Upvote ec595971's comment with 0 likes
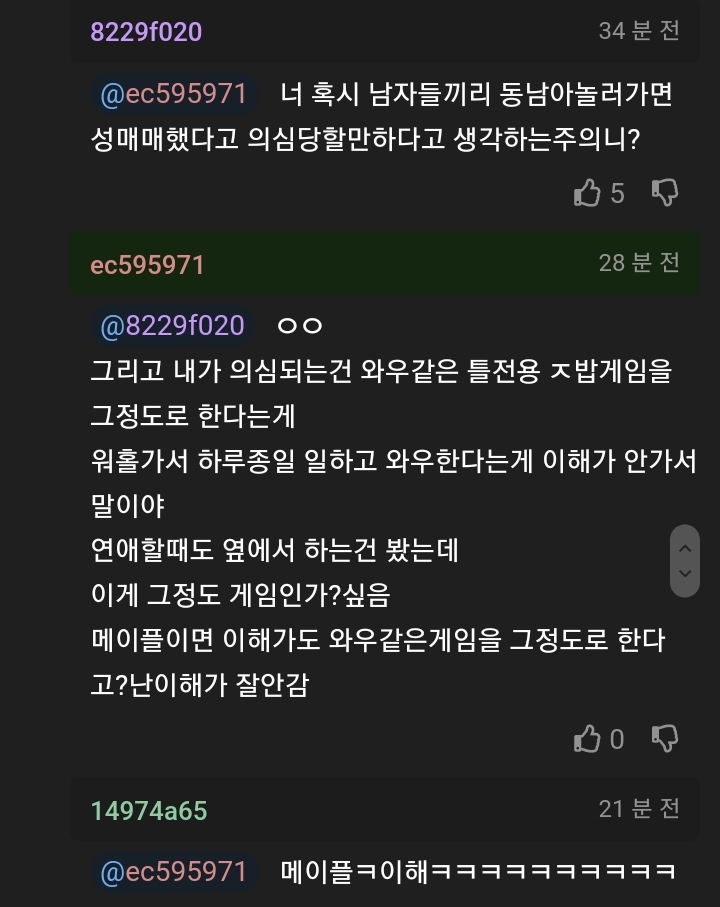This screenshot has height=907, width=720. (x=587, y=739)
